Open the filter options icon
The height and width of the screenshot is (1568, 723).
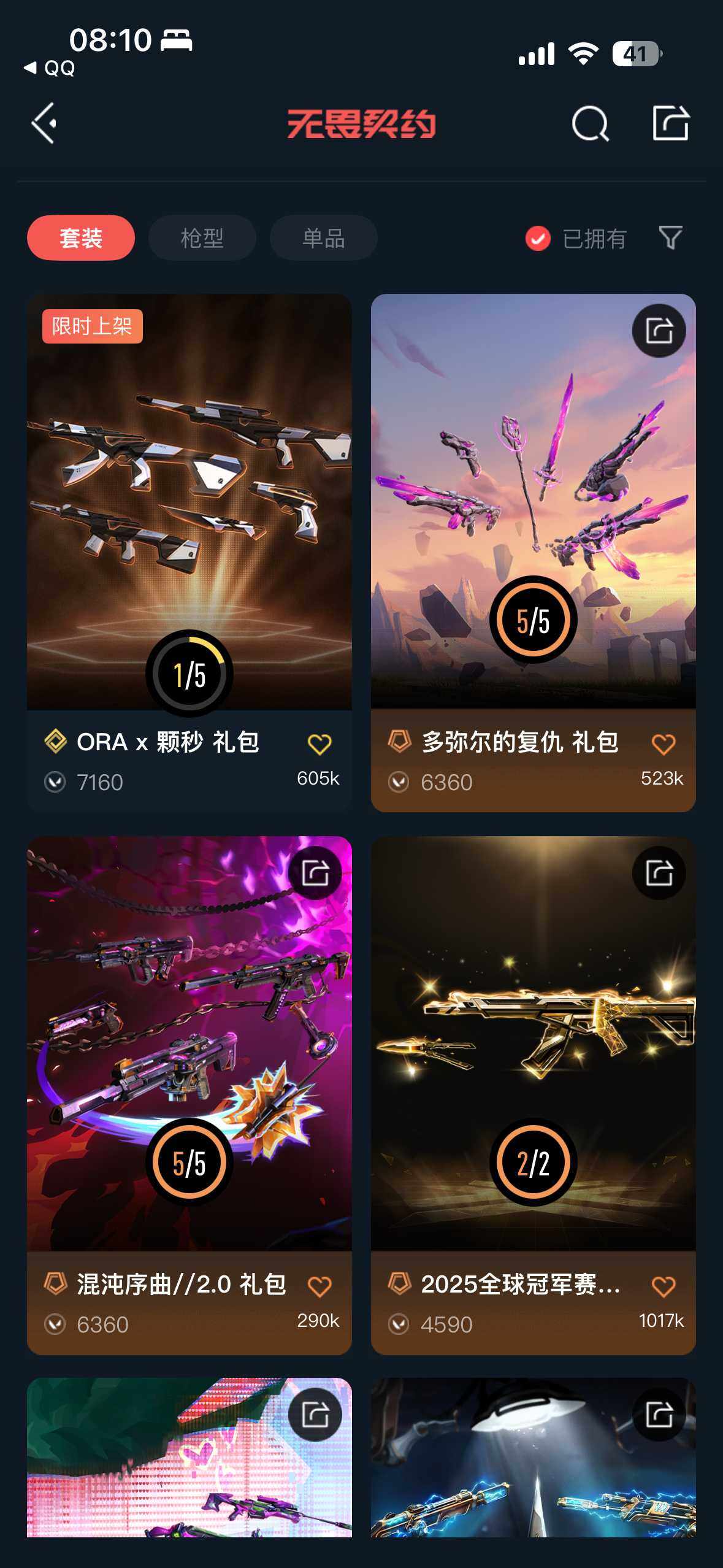pos(671,238)
